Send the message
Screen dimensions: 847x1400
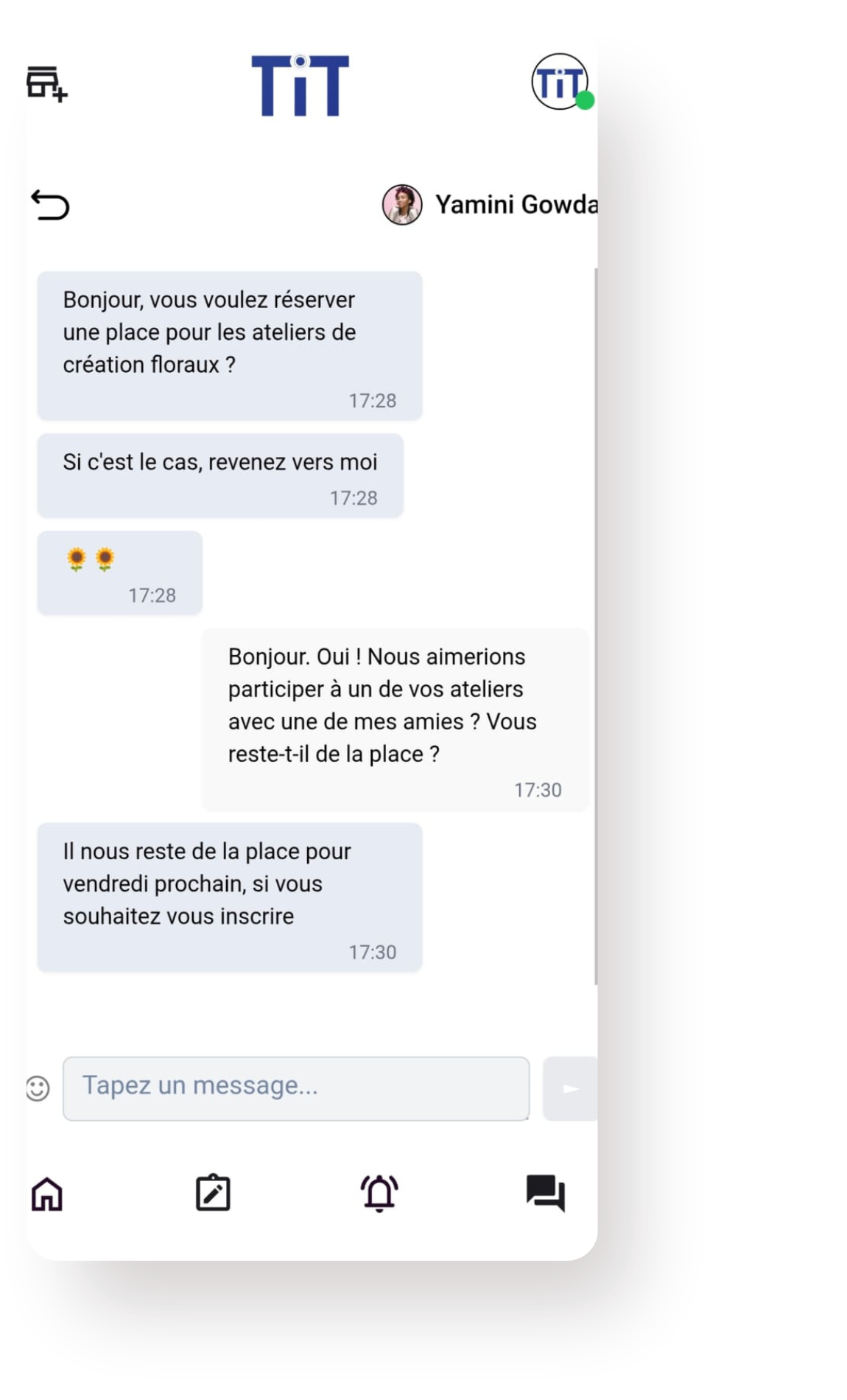pos(570,1088)
